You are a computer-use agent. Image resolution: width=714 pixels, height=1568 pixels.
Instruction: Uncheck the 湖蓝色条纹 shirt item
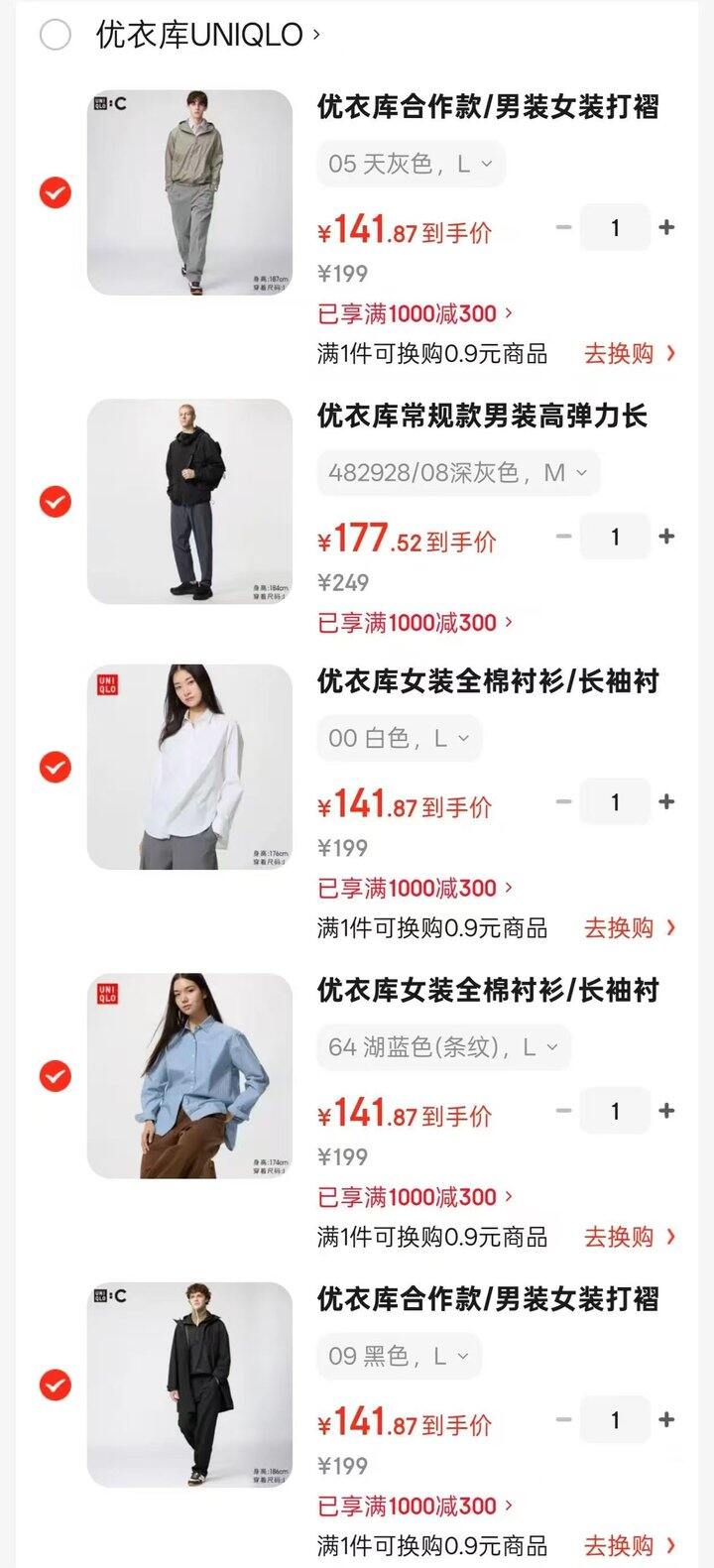pyautogui.click(x=53, y=1076)
